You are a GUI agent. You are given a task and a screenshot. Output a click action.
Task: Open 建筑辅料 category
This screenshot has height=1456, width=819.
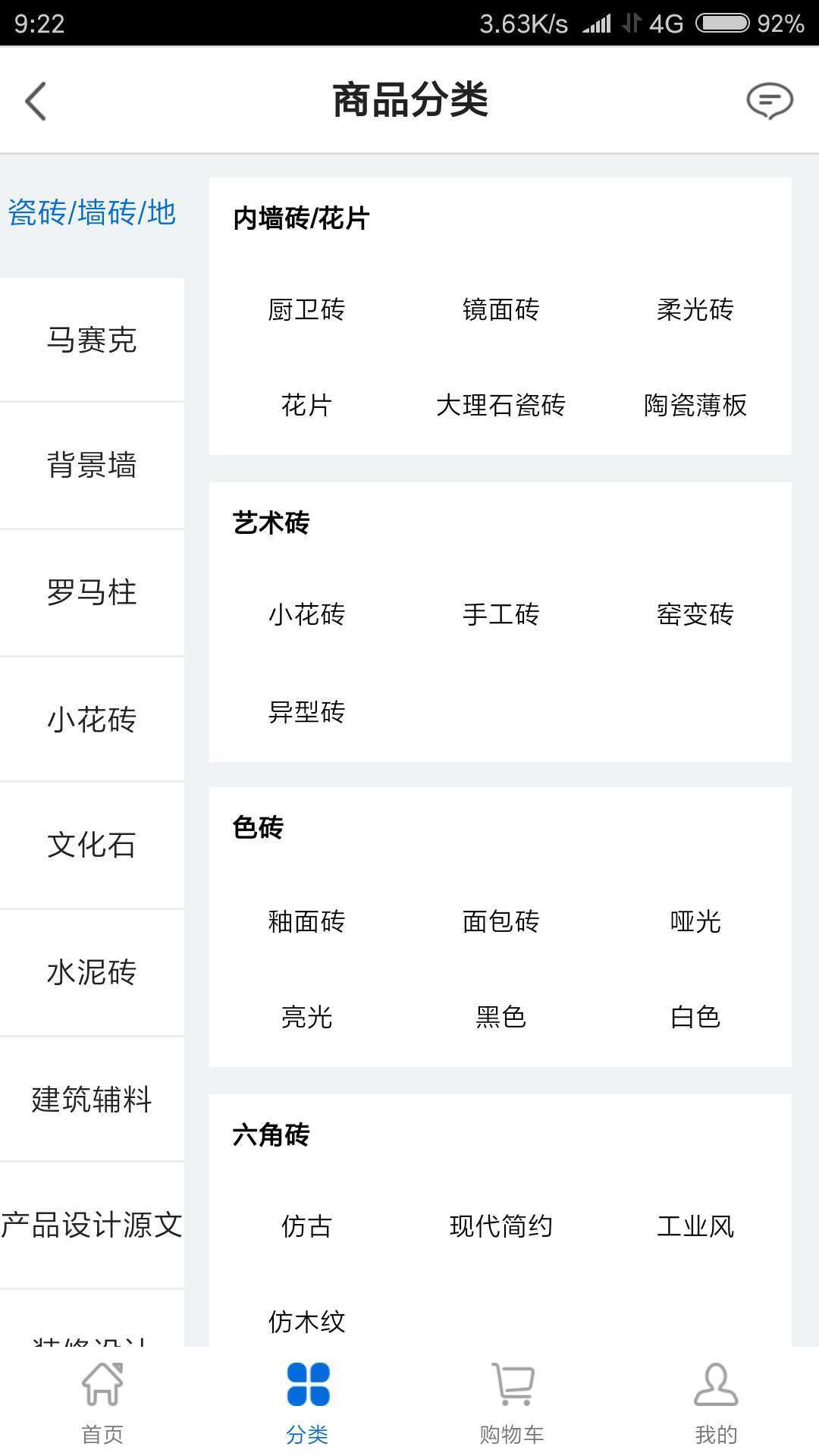92,1099
